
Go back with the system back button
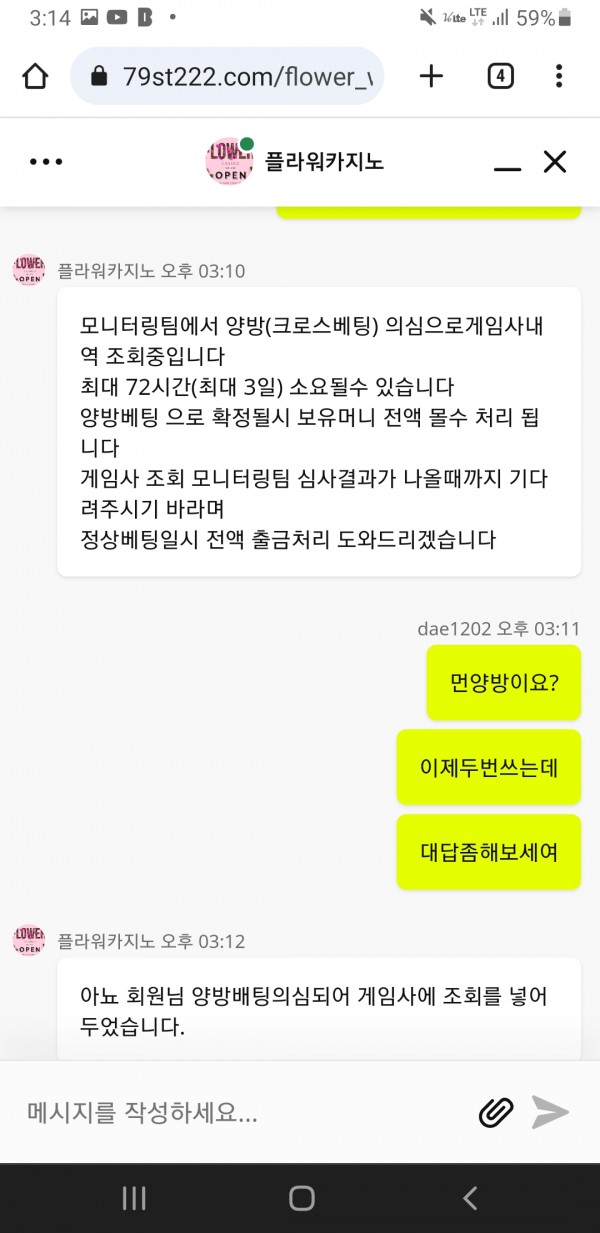[470, 1198]
